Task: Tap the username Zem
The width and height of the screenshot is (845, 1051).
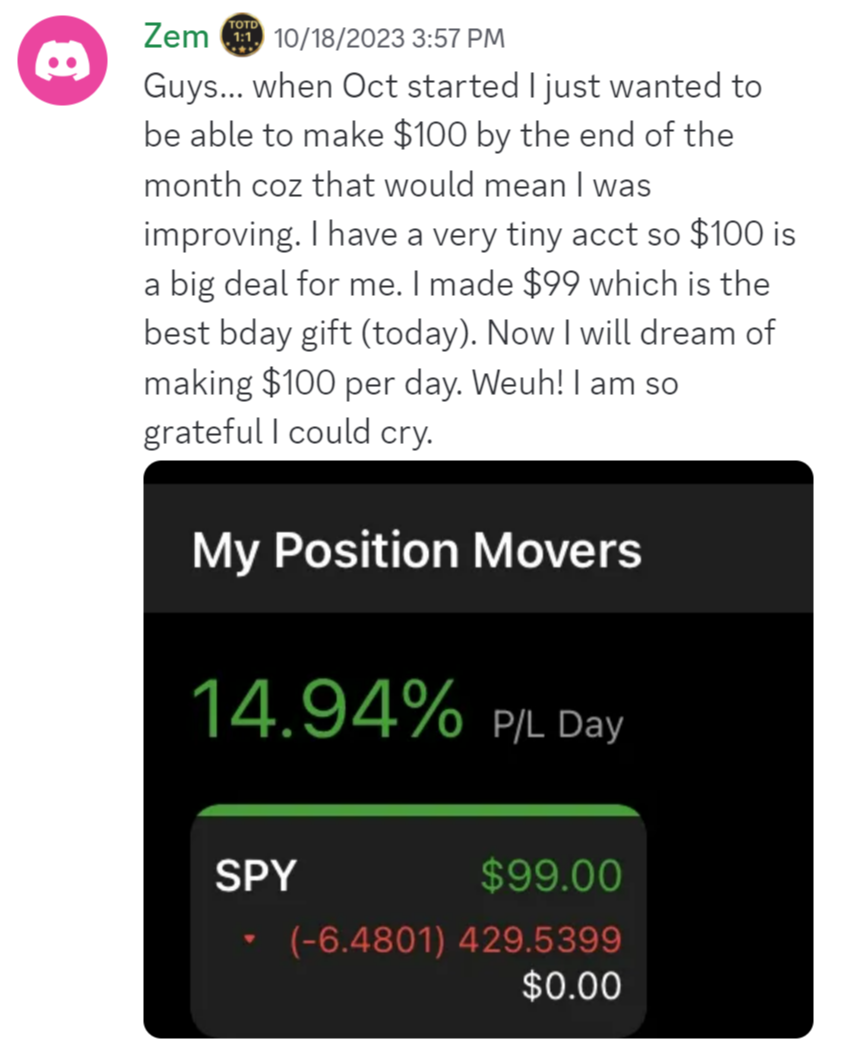Action: click(x=177, y=37)
